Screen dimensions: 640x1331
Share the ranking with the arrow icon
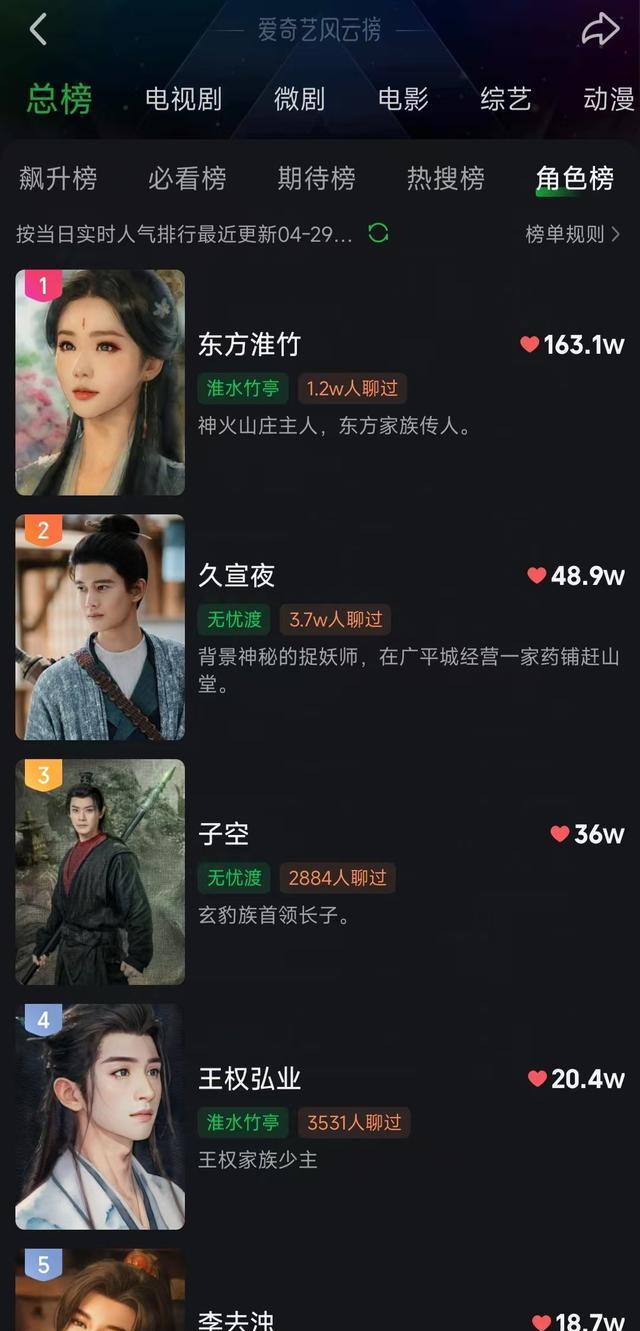601,29
